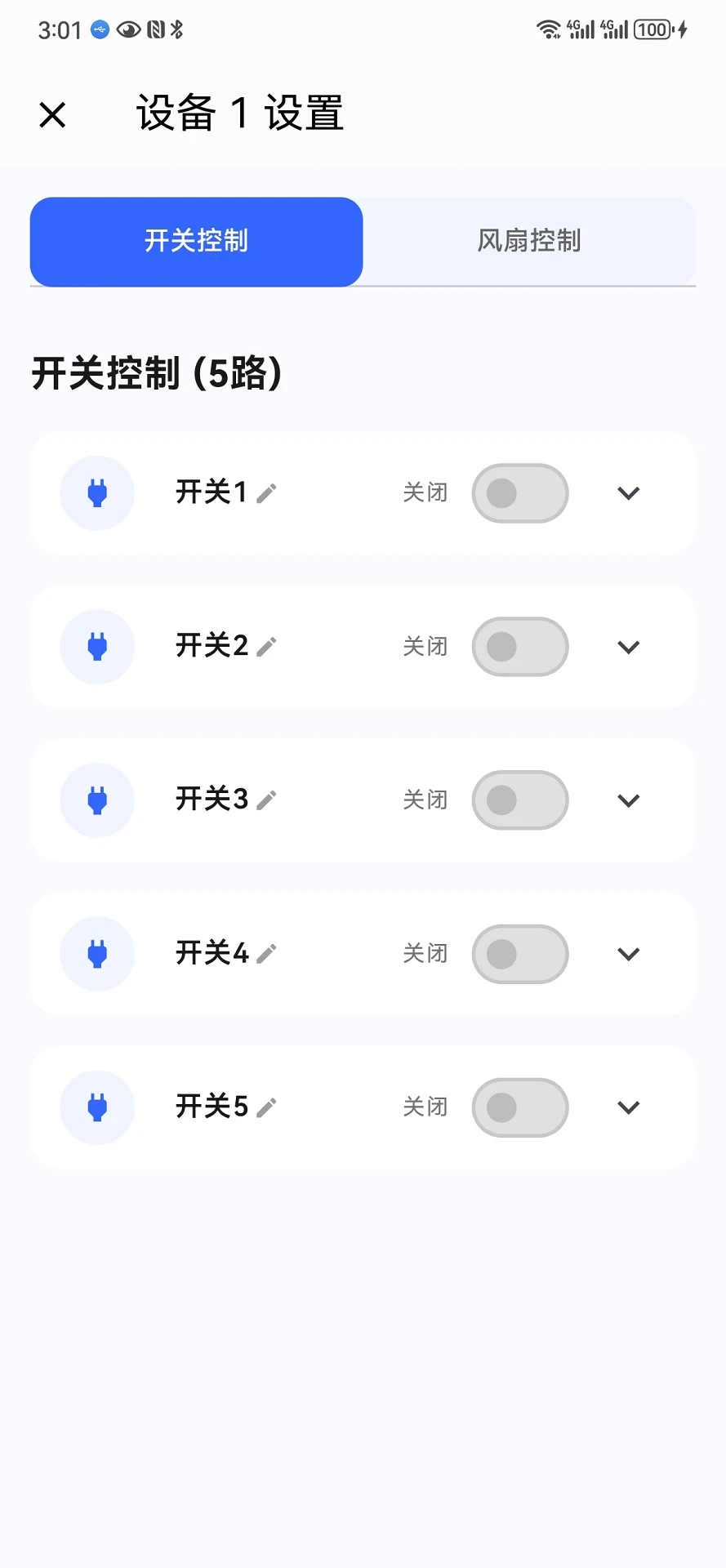Toggle 开关5 to the on state

click(520, 1107)
